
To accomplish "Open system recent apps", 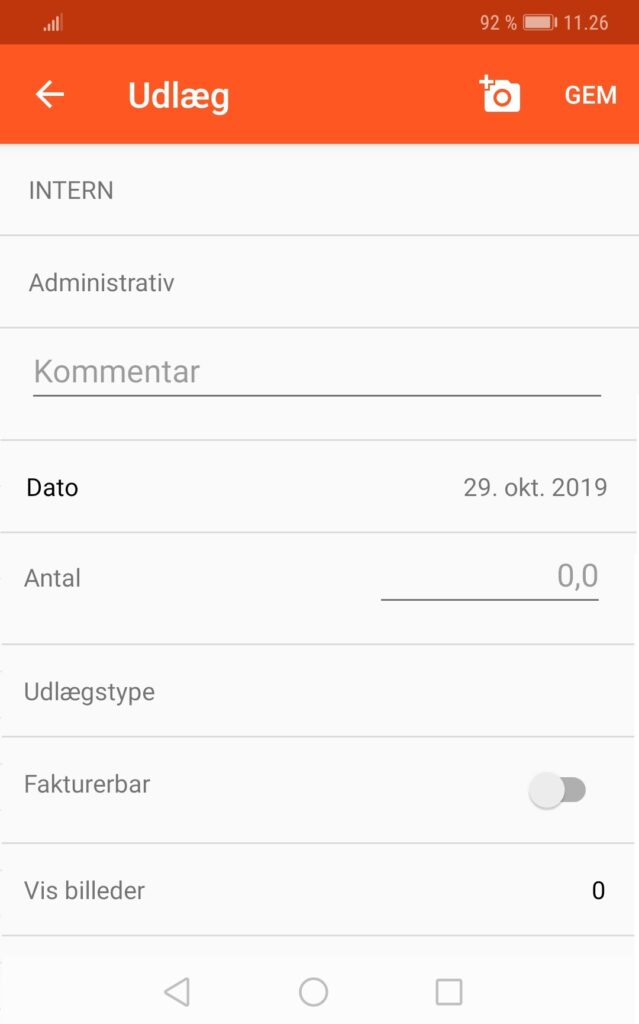I will tap(449, 992).
